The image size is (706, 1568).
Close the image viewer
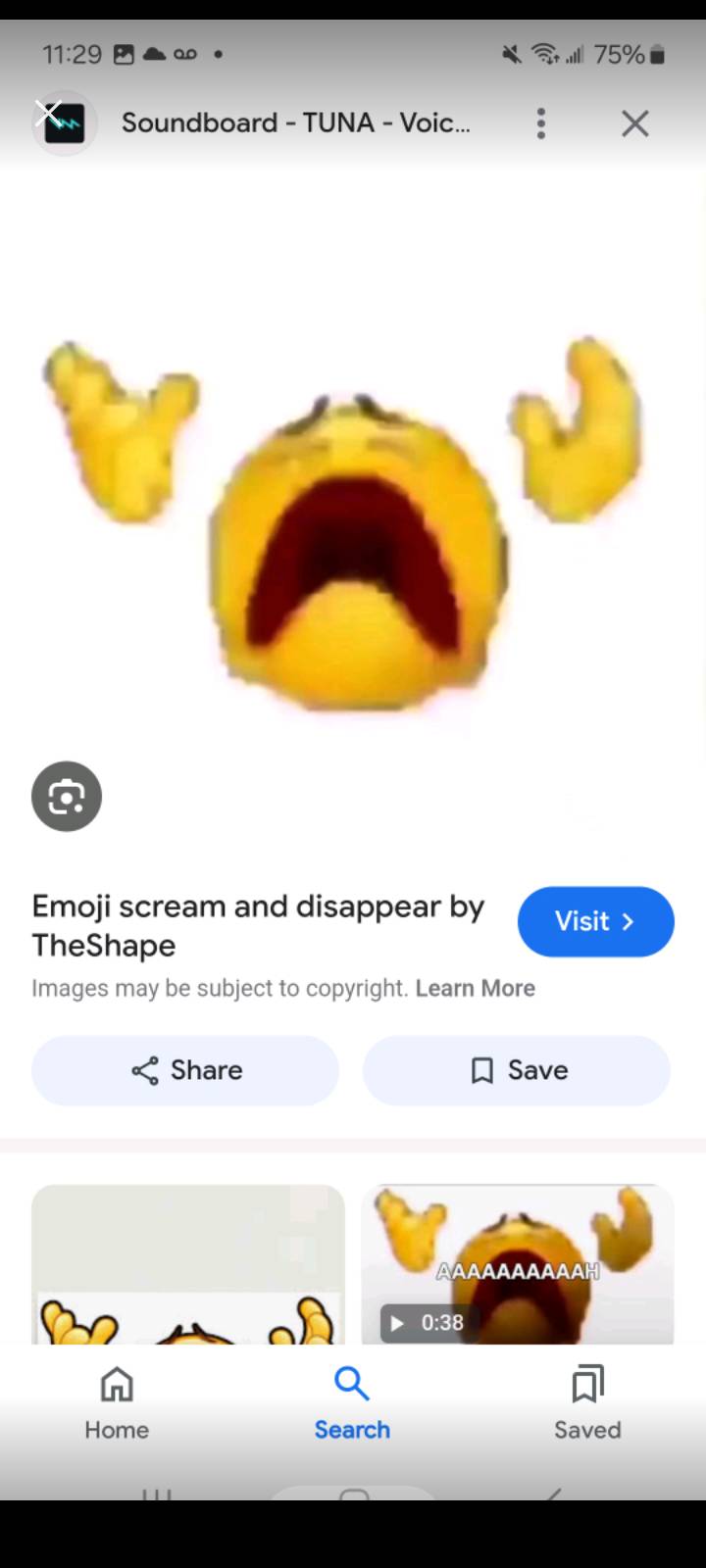tap(634, 123)
